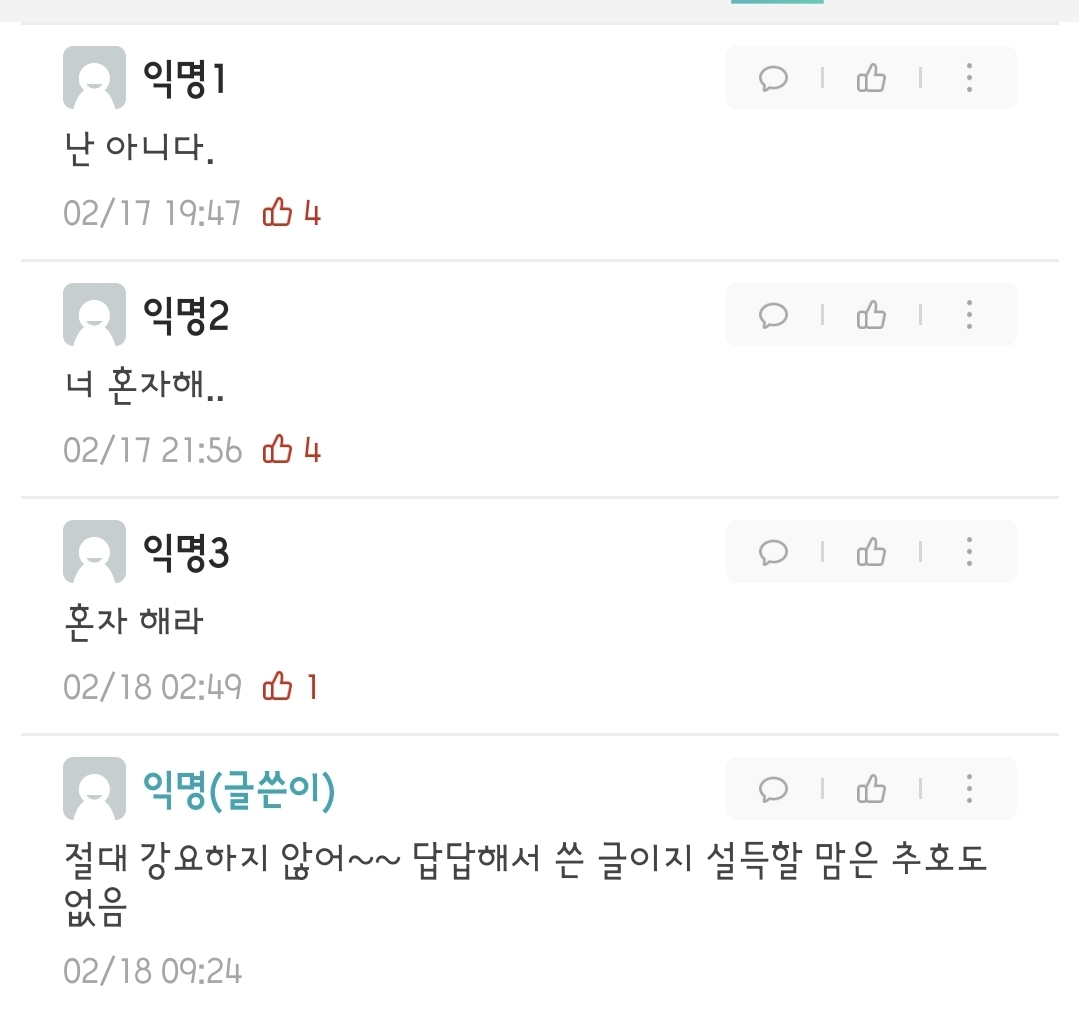Like 익명1's comment
Viewport: 1079px width, 1015px height.
coord(871,78)
